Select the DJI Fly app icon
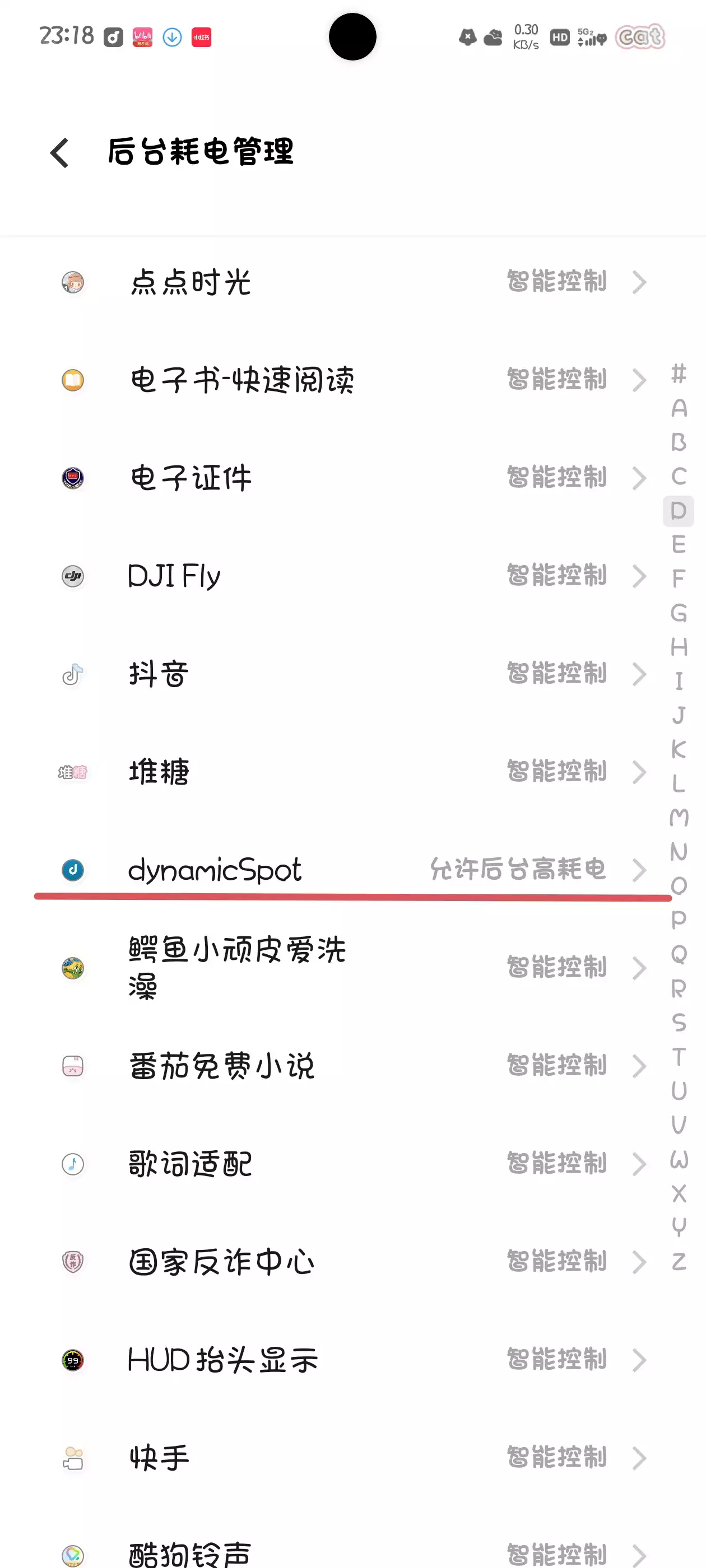The image size is (706, 1568). [x=73, y=575]
